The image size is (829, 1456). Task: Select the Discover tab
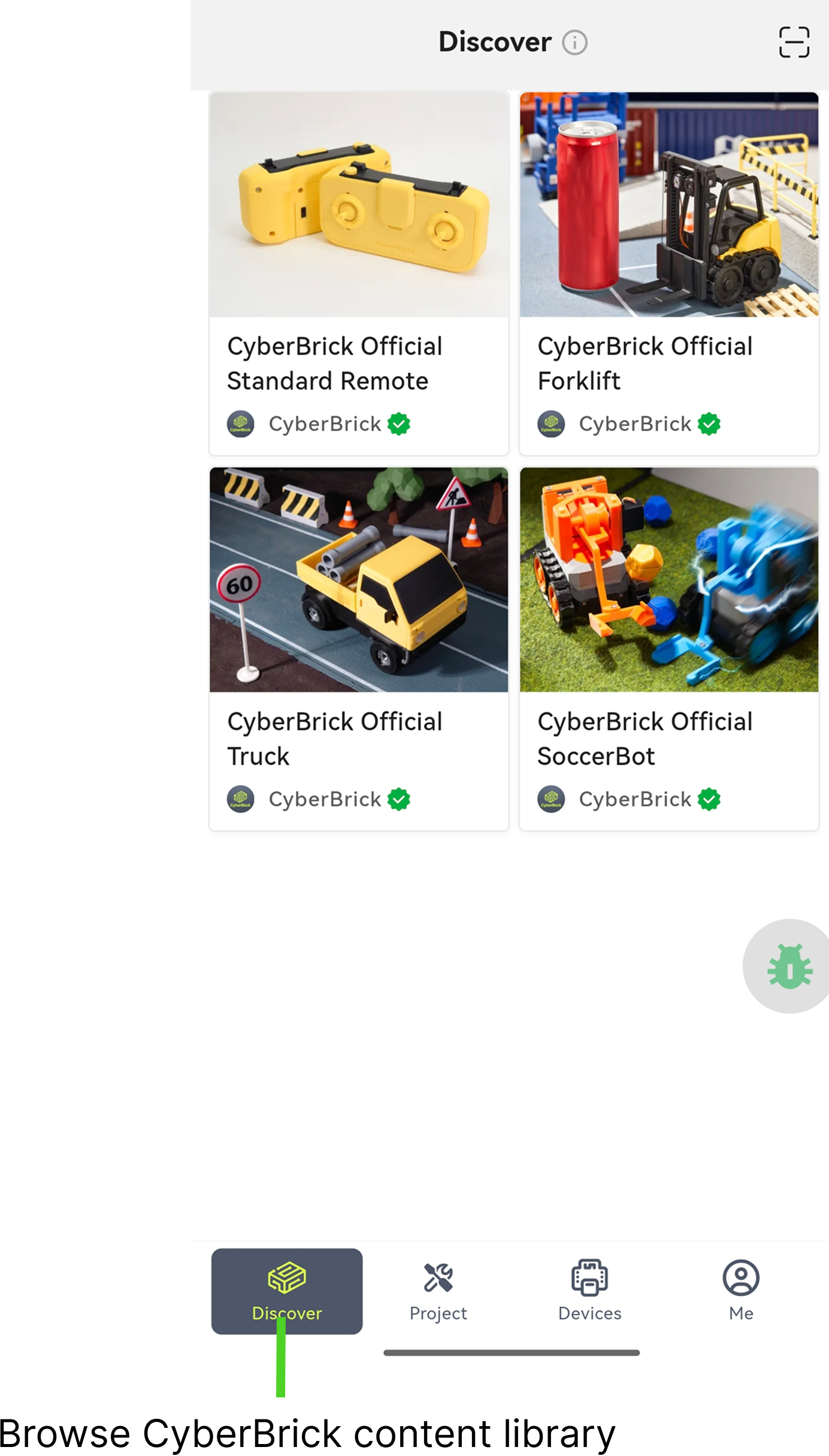click(x=287, y=1291)
